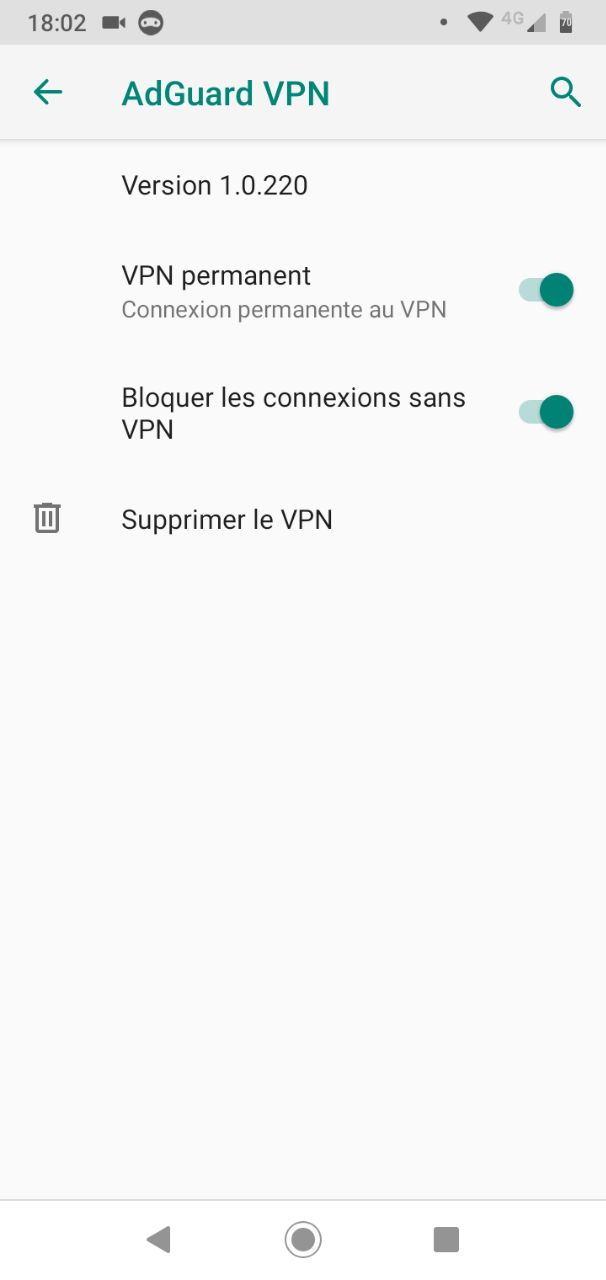Image resolution: width=606 pixels, height=1280 pixels.
Task: Go back using the app bar arrow
Action: click(48, 93)
